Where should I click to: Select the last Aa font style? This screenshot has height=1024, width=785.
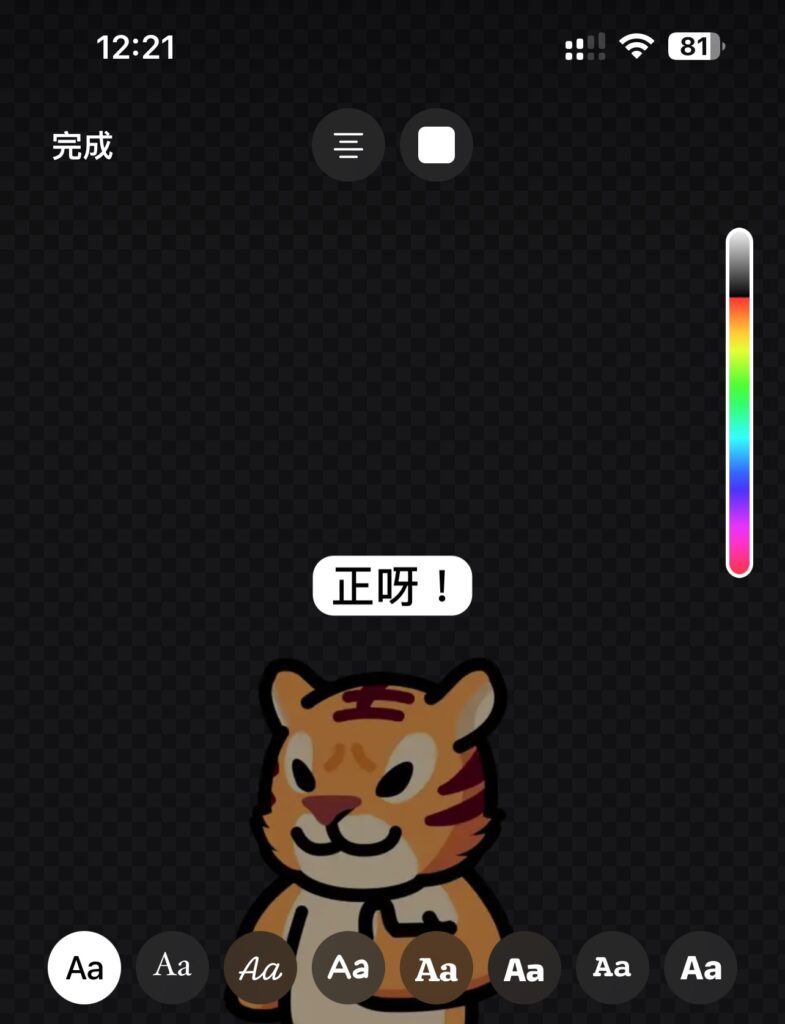(699, 967)
